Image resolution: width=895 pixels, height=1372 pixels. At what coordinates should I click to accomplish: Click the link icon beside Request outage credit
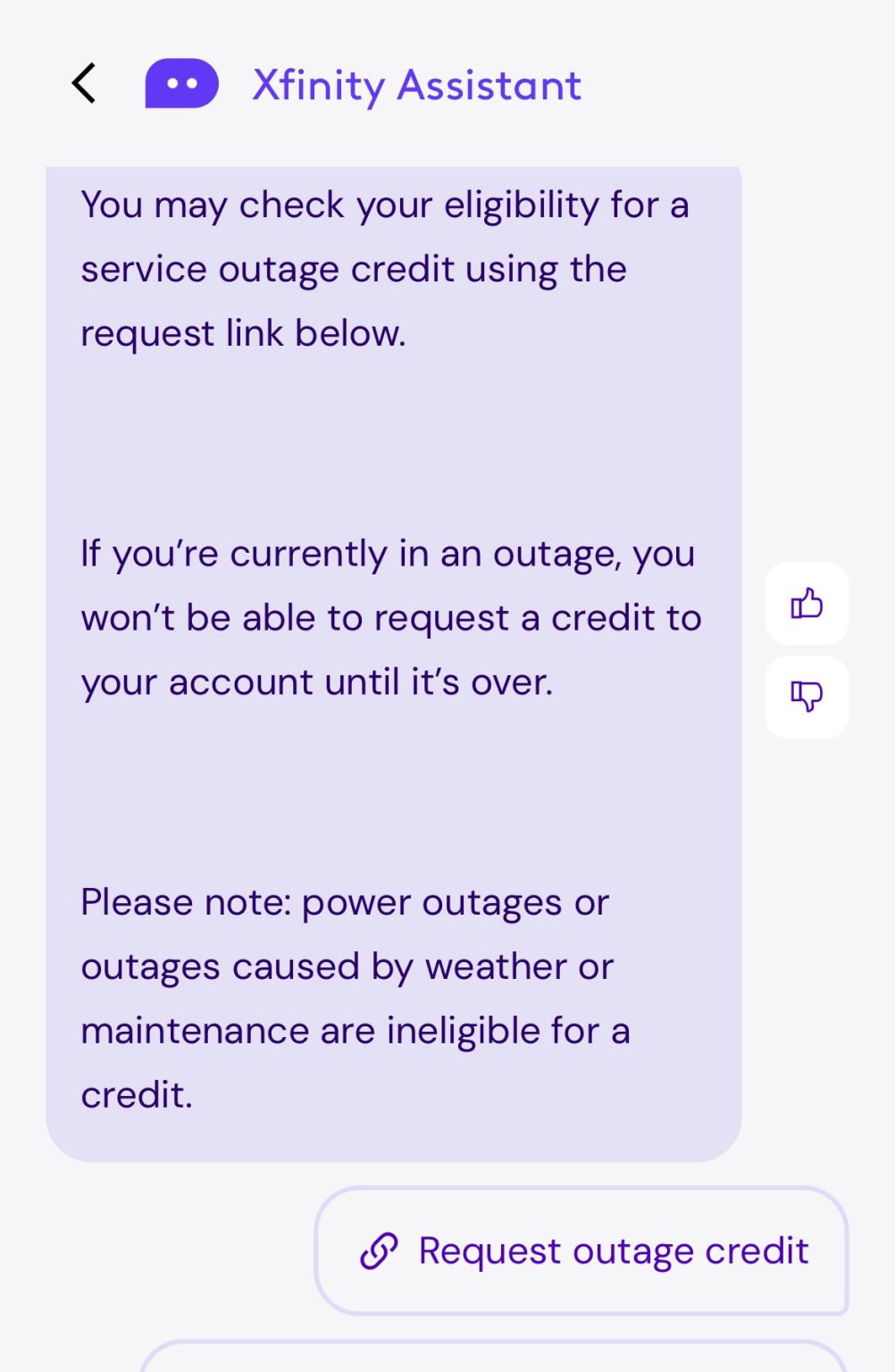coord(379,1251)
